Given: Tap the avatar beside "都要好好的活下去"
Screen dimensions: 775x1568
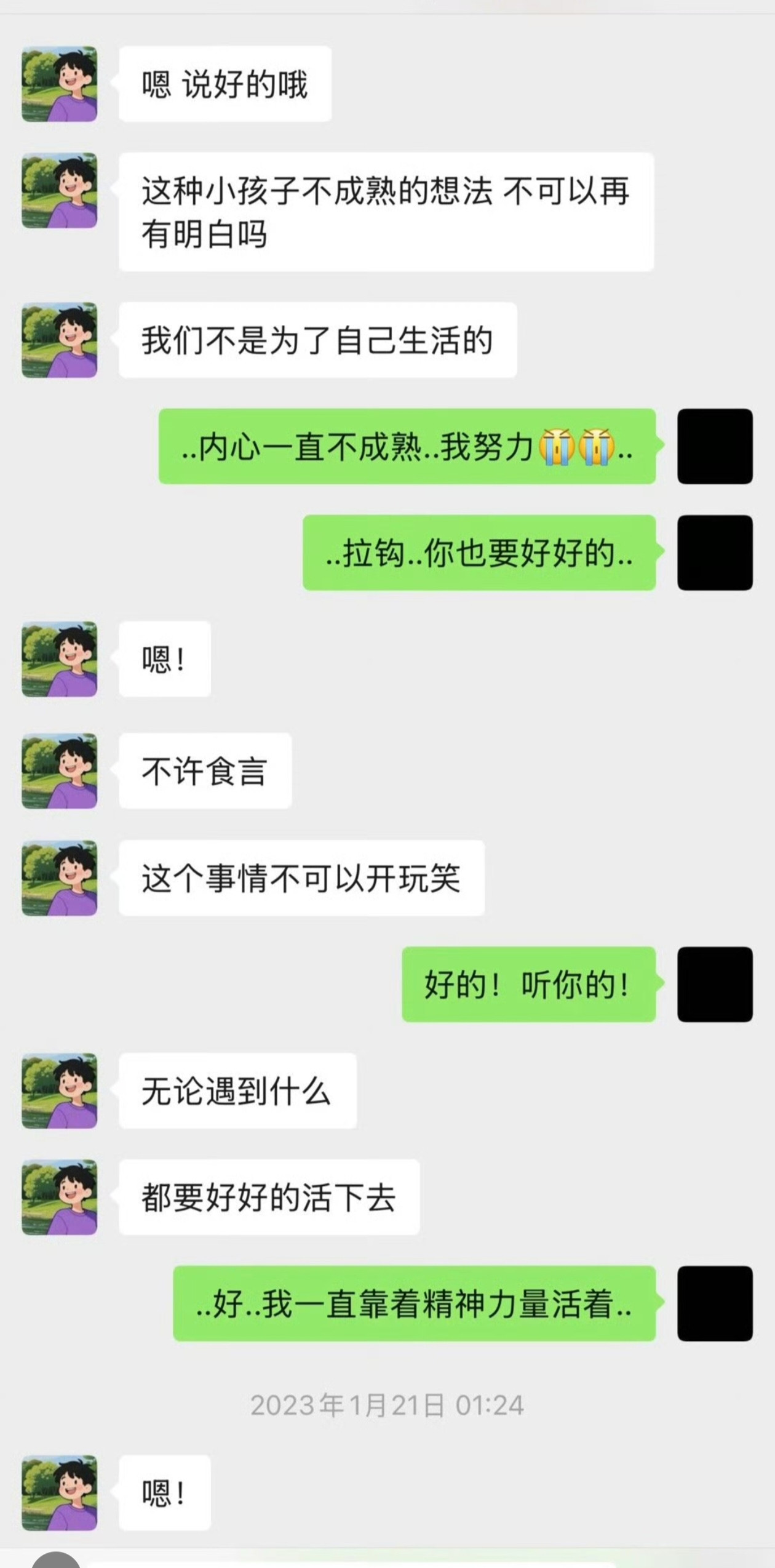Looking at the screenshot, I should pyautogui.click(x=60, y=1197).
